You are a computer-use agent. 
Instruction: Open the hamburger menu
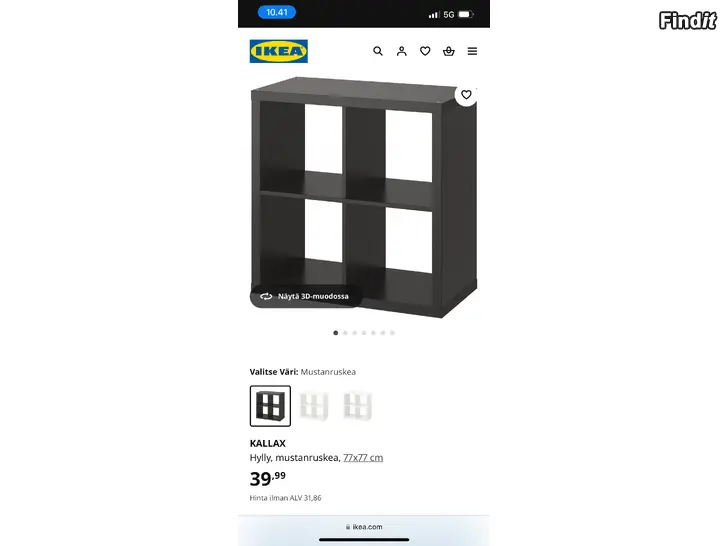[472, 51]
